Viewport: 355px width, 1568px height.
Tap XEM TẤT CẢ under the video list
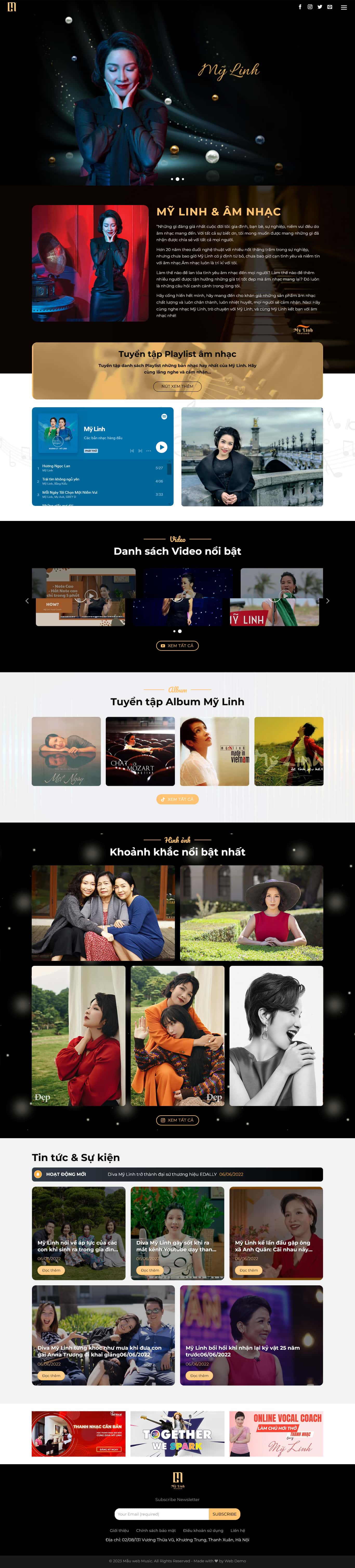tap(177, 645)
